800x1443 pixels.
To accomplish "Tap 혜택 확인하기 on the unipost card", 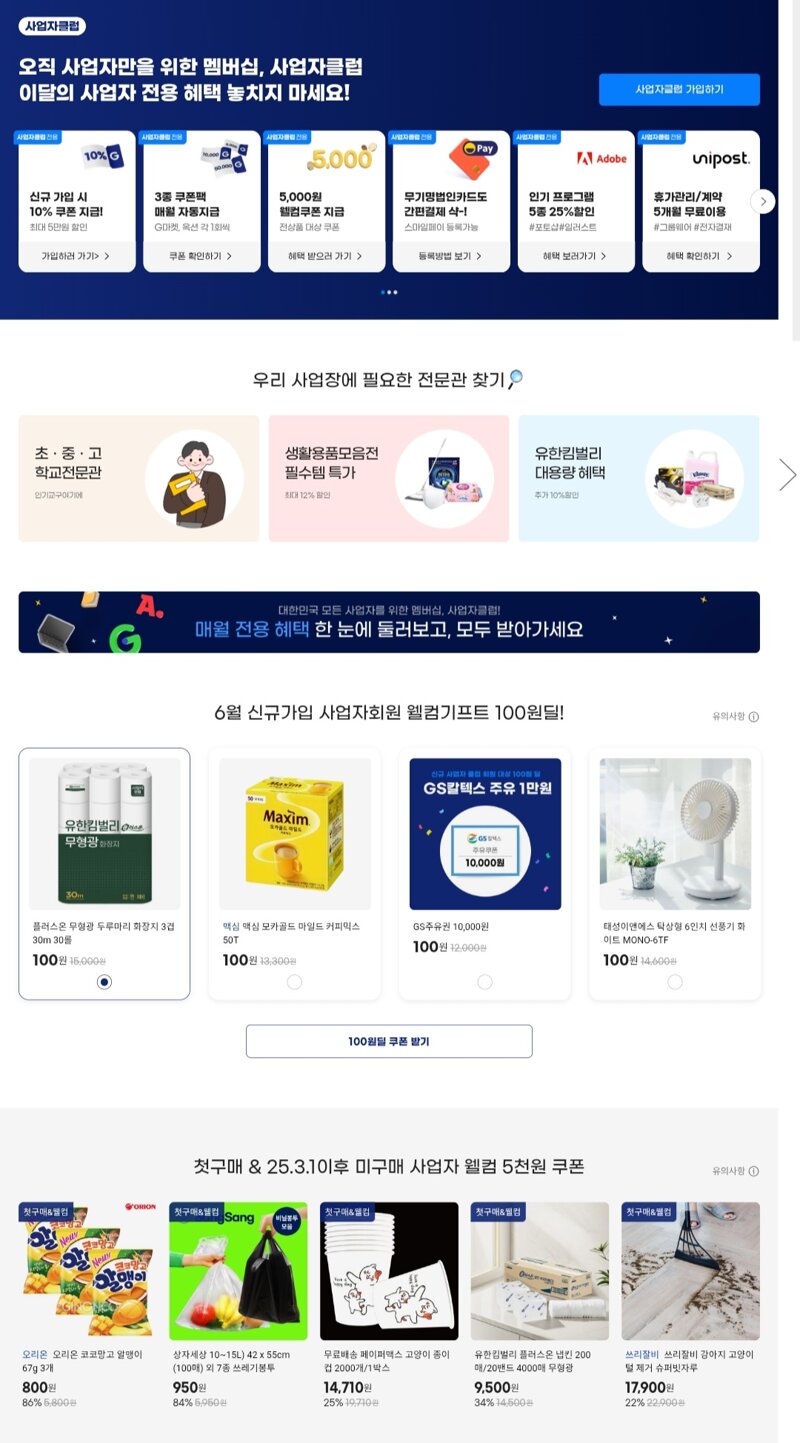I will [701, 256].
